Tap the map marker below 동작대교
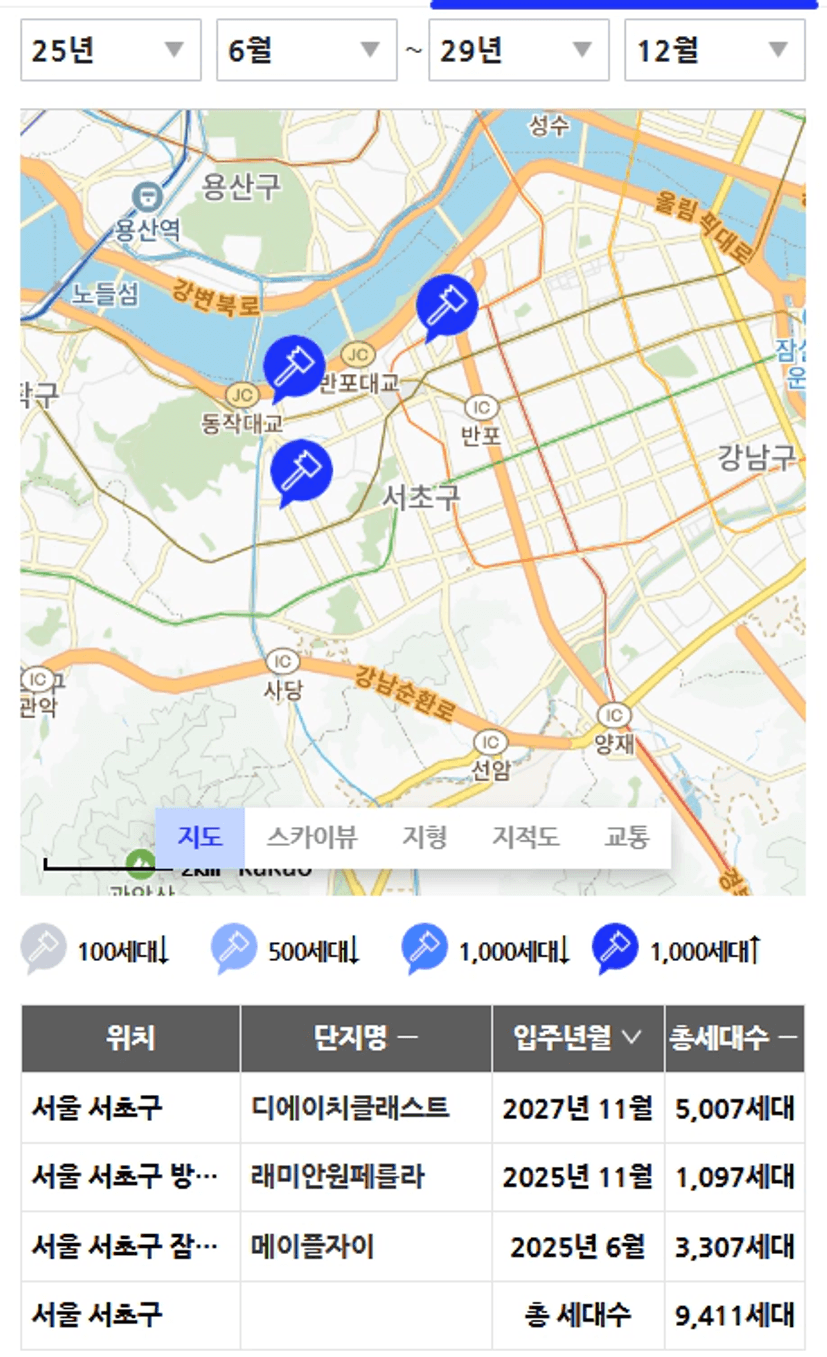This screenshot has width=827, height=1357. (x=300, y=472)
